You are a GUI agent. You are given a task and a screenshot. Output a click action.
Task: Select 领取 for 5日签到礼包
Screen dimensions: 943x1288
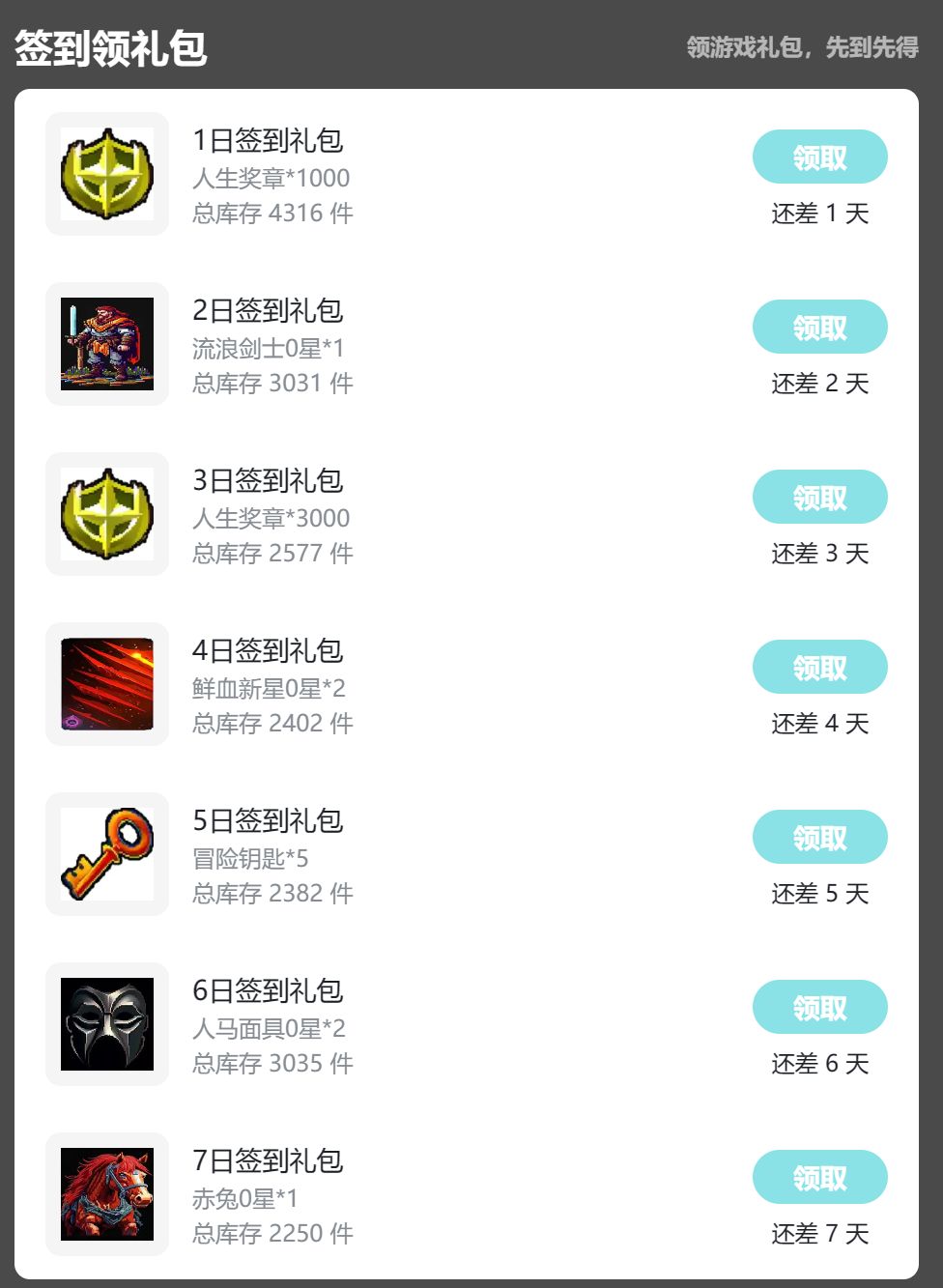819,837
